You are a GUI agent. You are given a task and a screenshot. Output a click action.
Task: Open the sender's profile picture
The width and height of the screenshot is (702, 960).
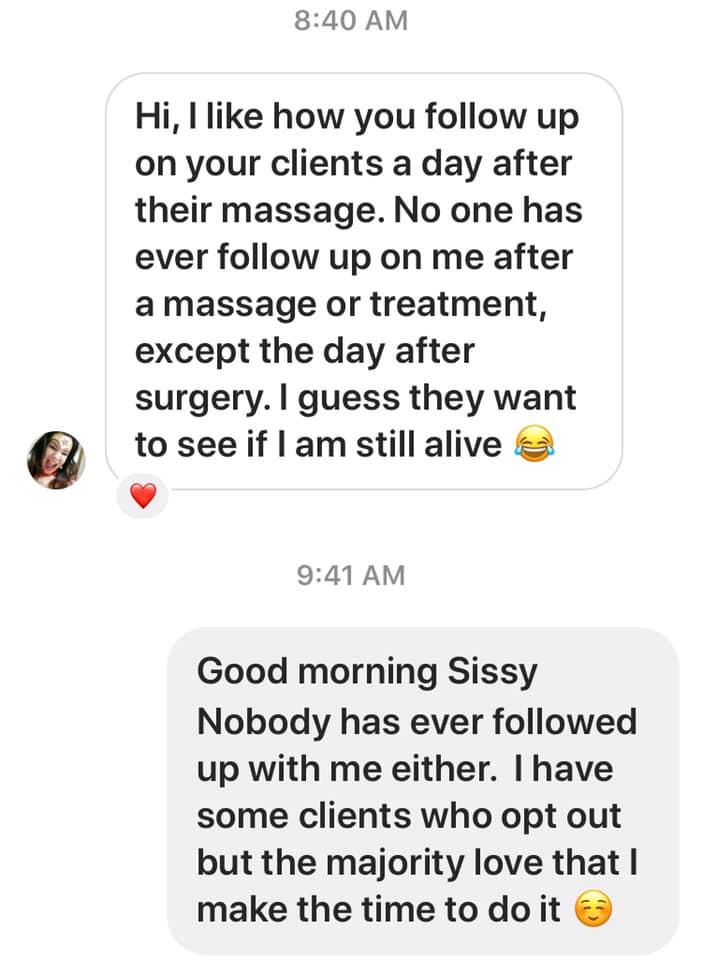click(x=56, y=460)
